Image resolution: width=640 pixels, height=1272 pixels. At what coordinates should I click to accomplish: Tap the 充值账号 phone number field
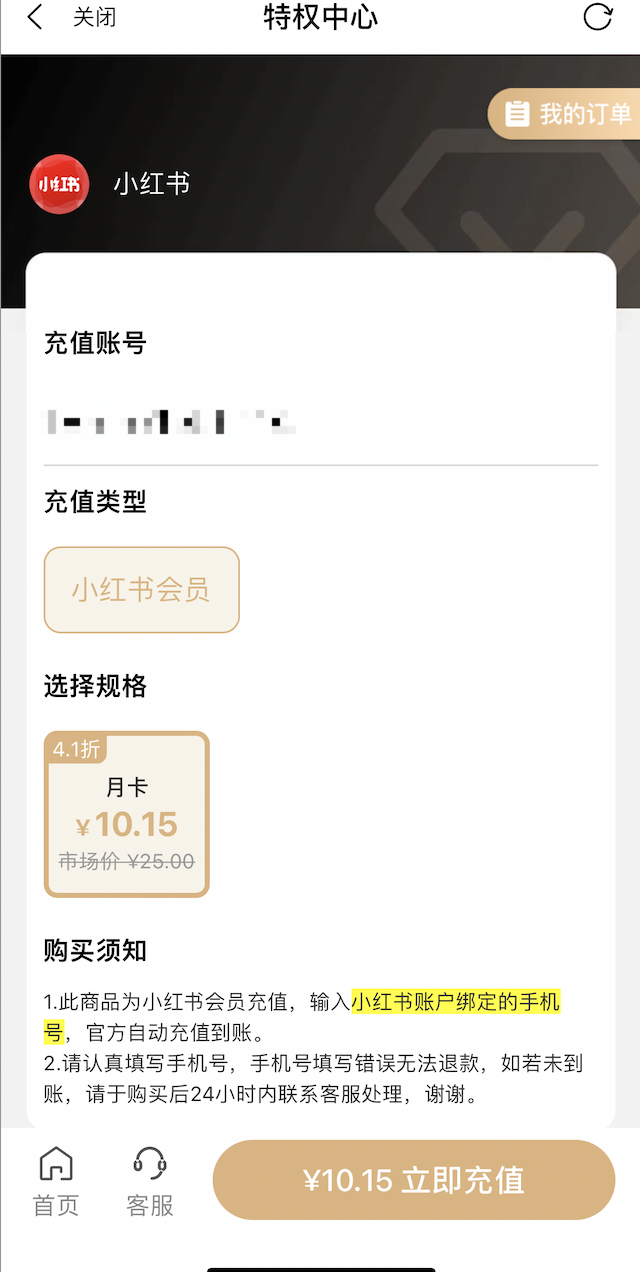point(321,421)
